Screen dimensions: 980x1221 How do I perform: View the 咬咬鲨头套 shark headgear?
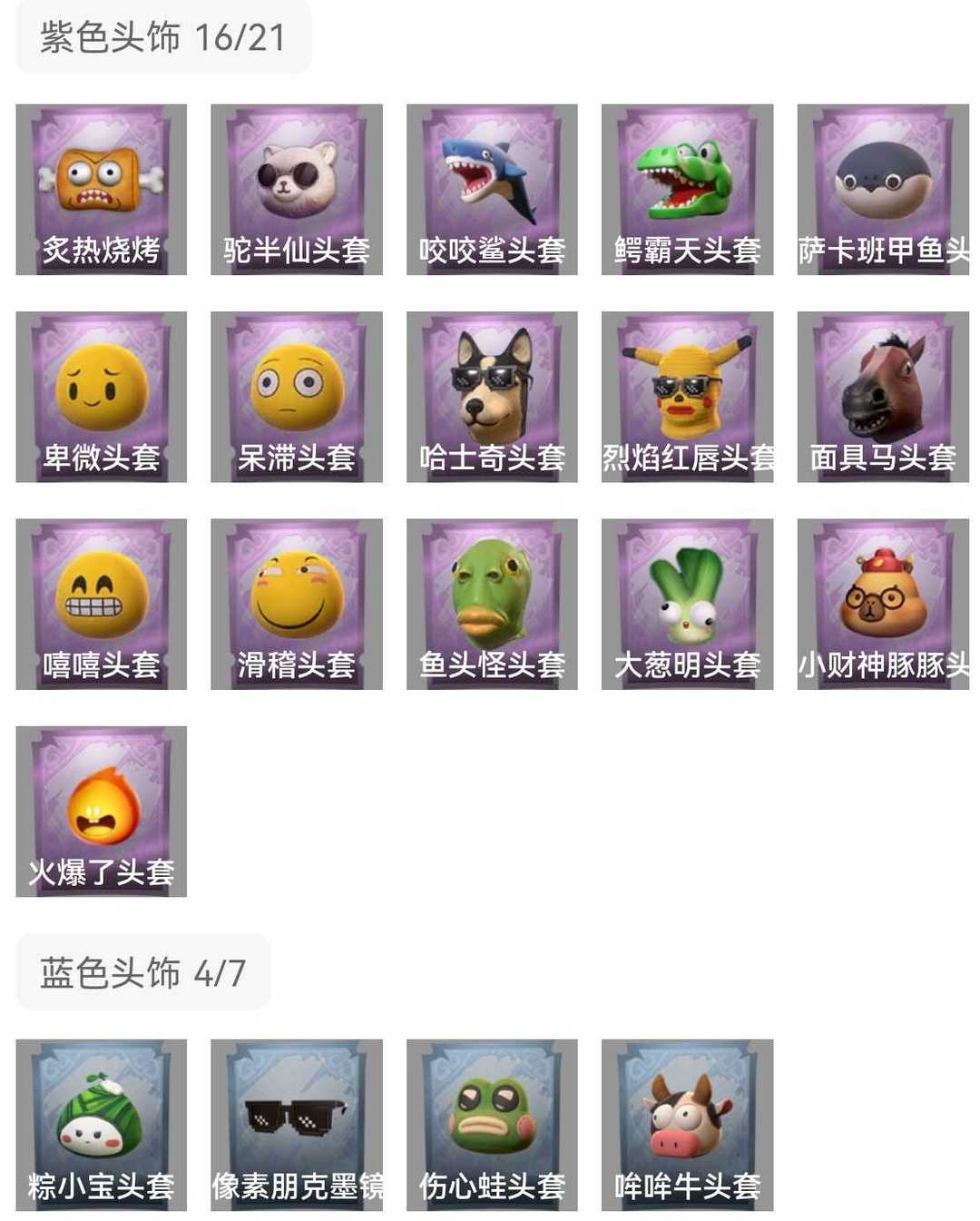491,189
